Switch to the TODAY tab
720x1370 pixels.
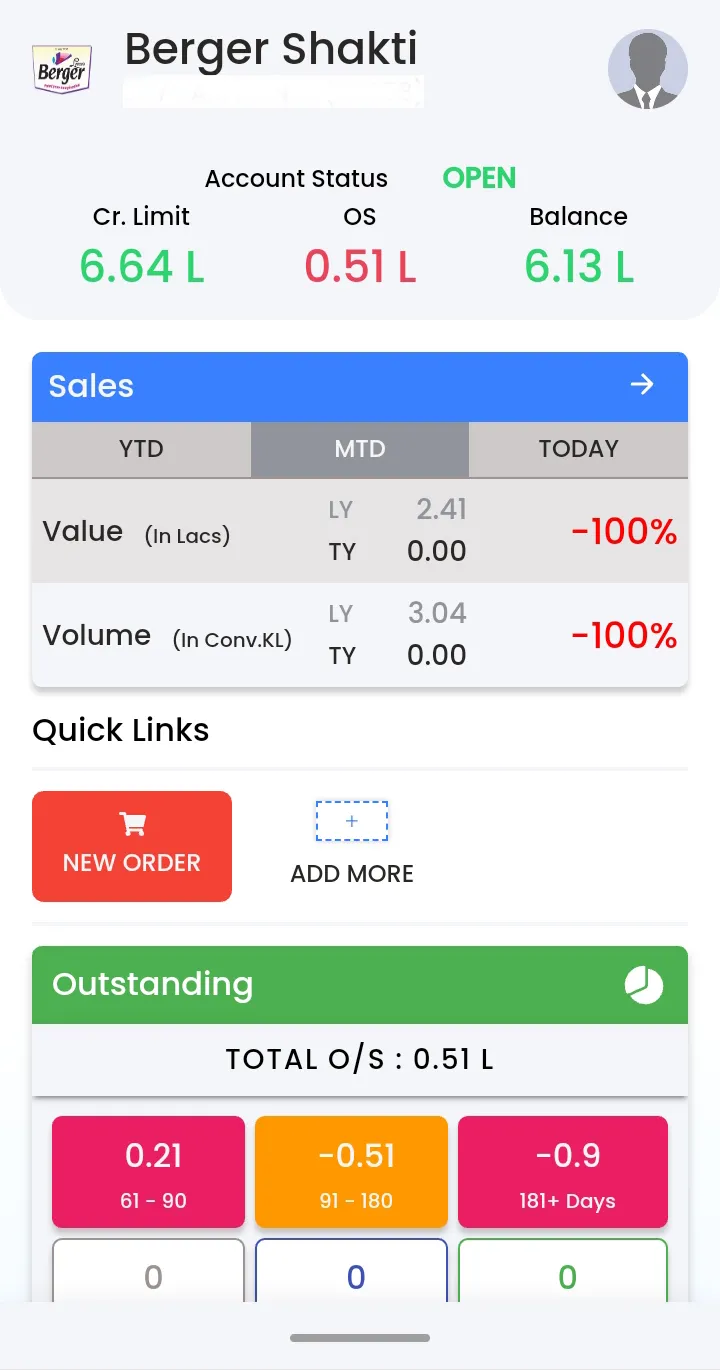[x=578, y=449]
